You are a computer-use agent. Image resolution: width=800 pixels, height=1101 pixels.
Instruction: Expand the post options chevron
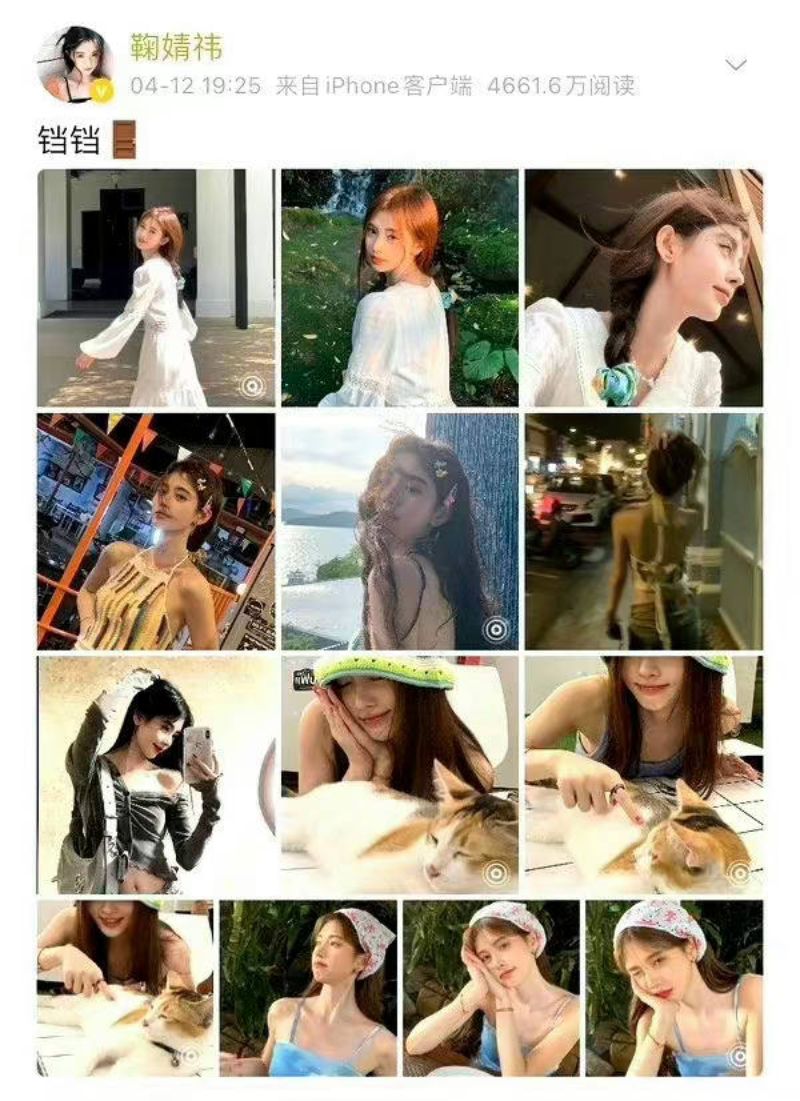[736, 65]
